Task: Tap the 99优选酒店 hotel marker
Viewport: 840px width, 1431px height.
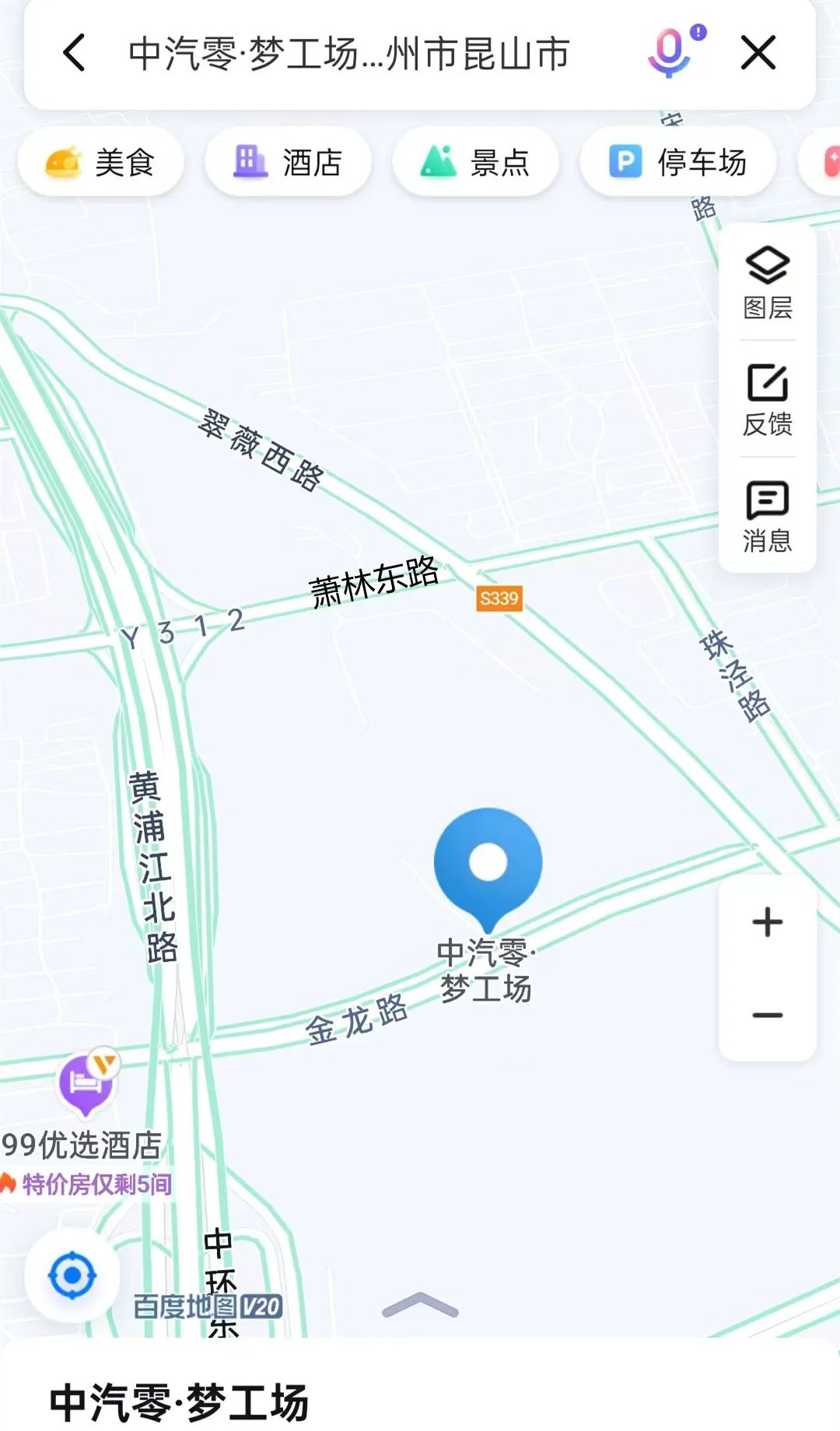Action: pyautogui.click(x=86, y=1083)
